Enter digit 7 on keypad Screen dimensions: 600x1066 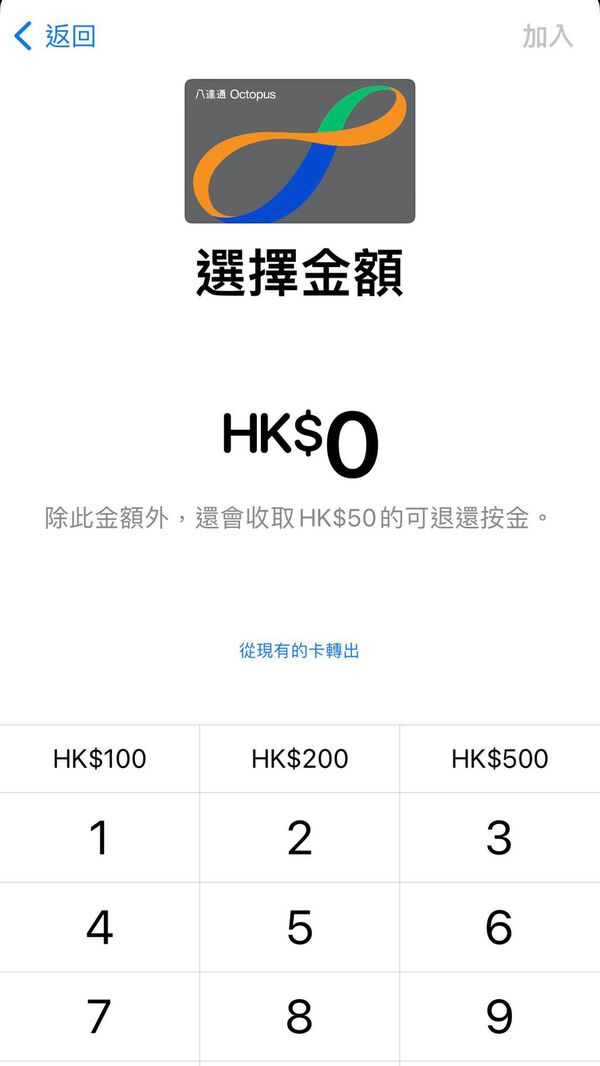[99, 1017]
